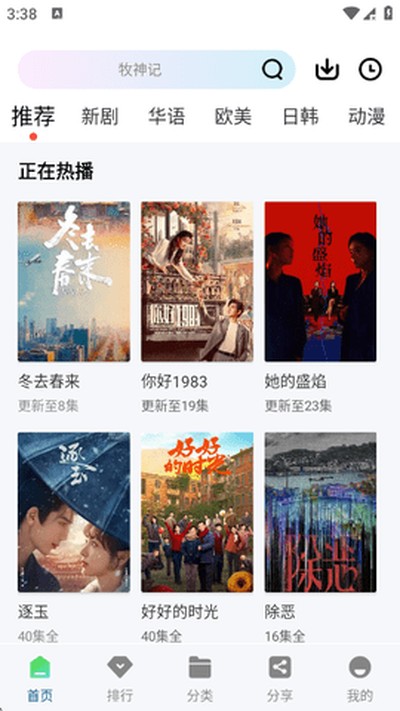This screenshot has width=400, height=711.
Task: Open the 分享 share tab
Action: [x=280, y=679]
